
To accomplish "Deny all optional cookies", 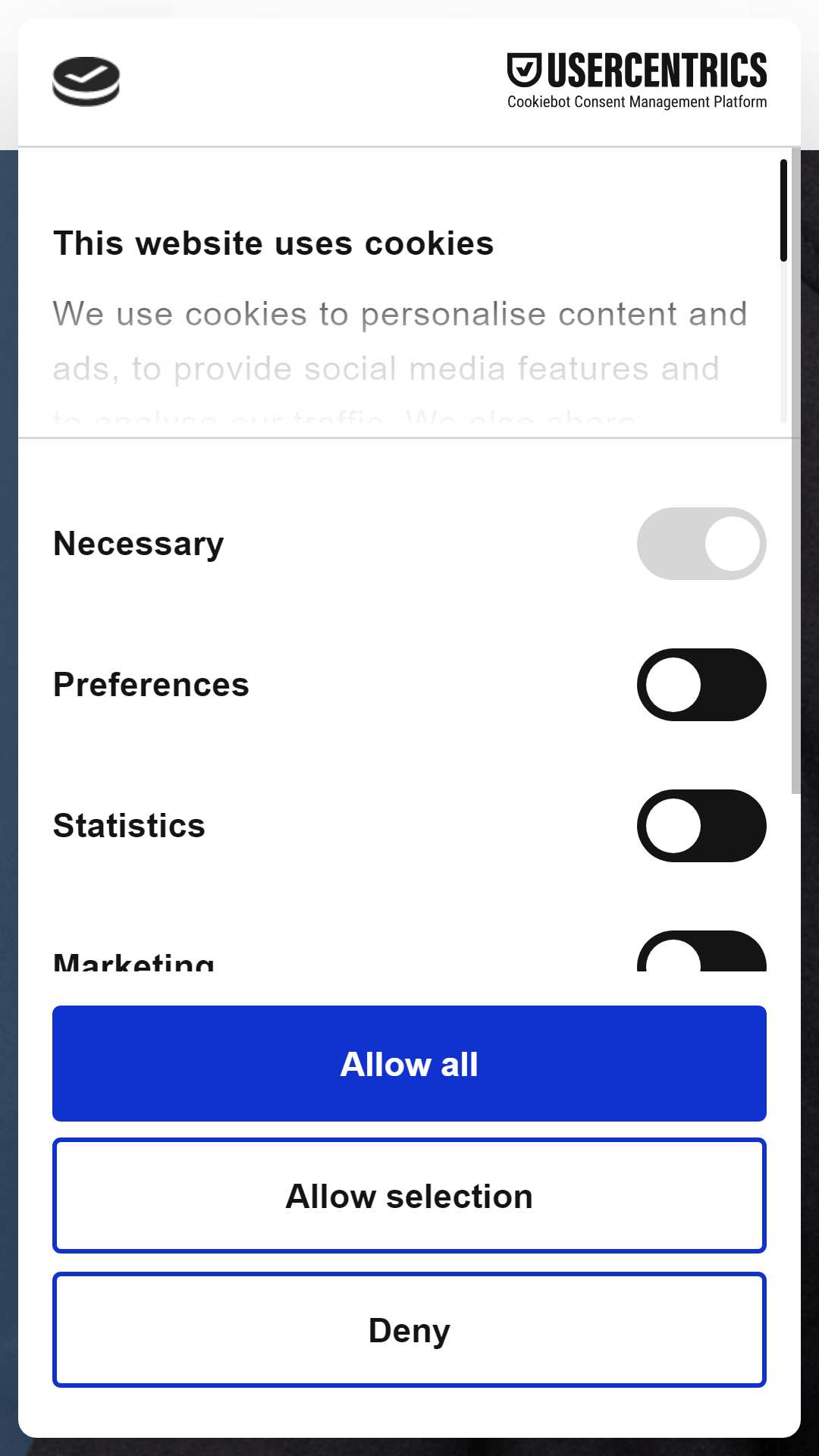I will pos(409,1330).
